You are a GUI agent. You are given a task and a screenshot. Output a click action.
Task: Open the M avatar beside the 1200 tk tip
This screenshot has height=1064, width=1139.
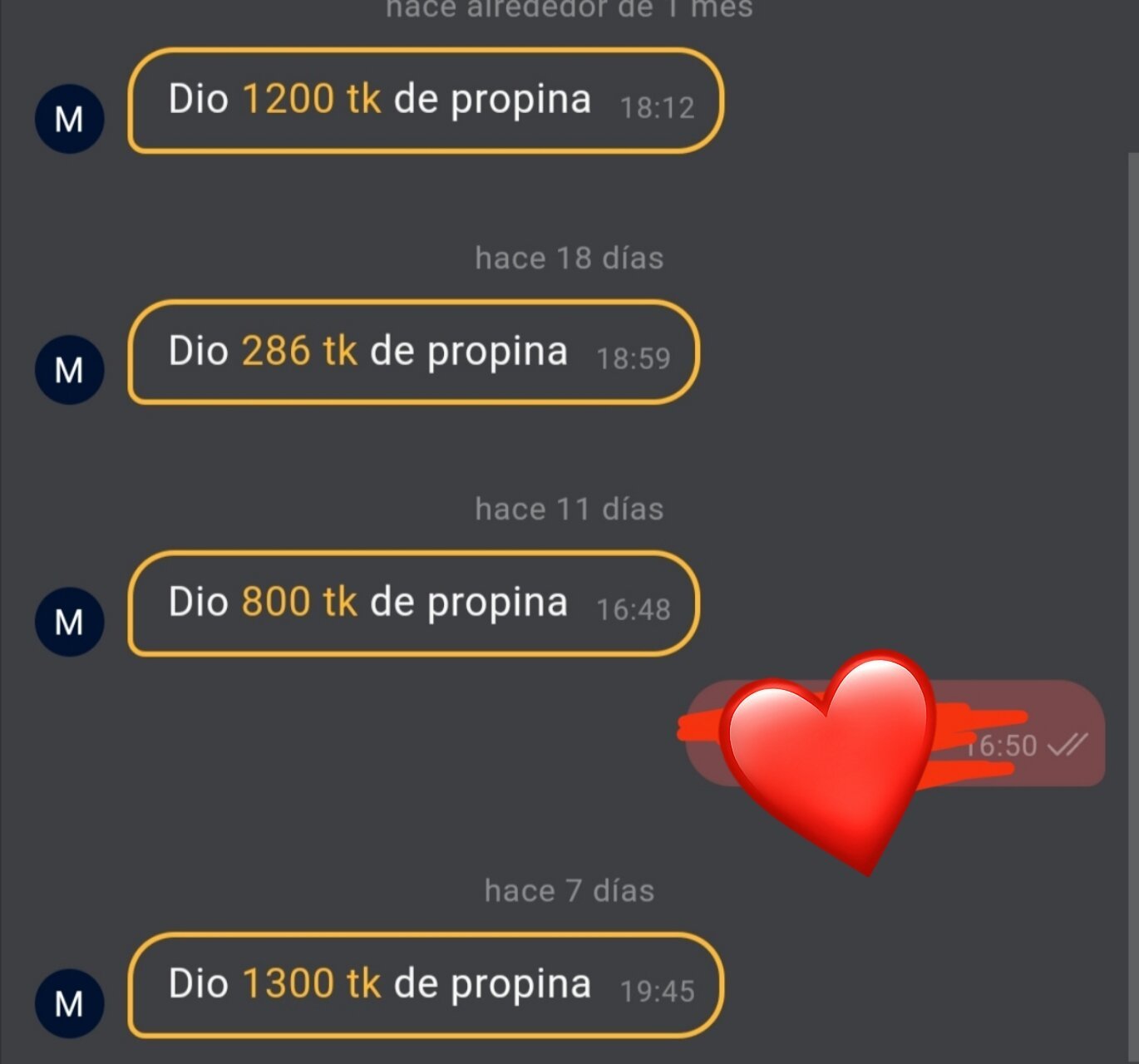point(69,119)
